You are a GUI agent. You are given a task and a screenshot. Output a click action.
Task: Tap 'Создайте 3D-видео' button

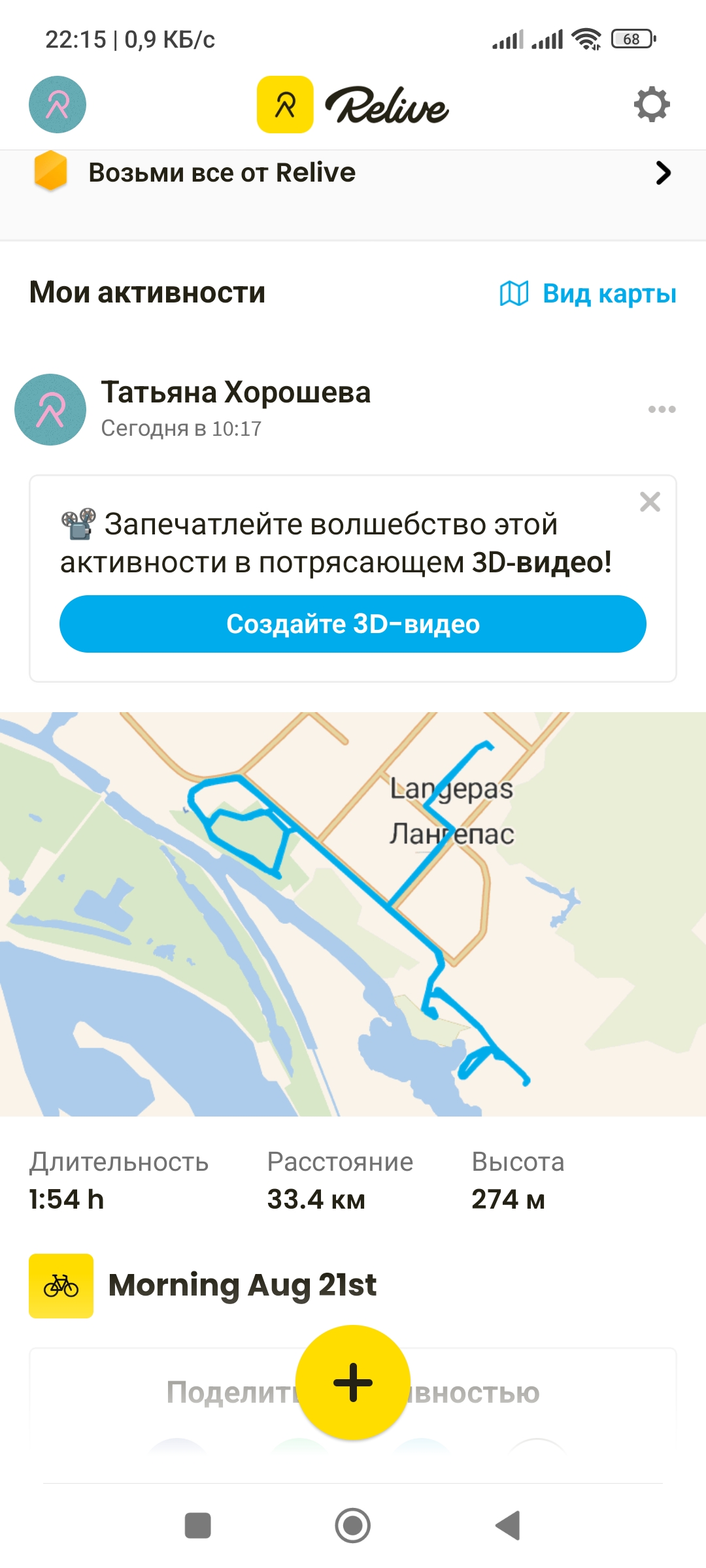pyautogui.click(x=353, y=624)
